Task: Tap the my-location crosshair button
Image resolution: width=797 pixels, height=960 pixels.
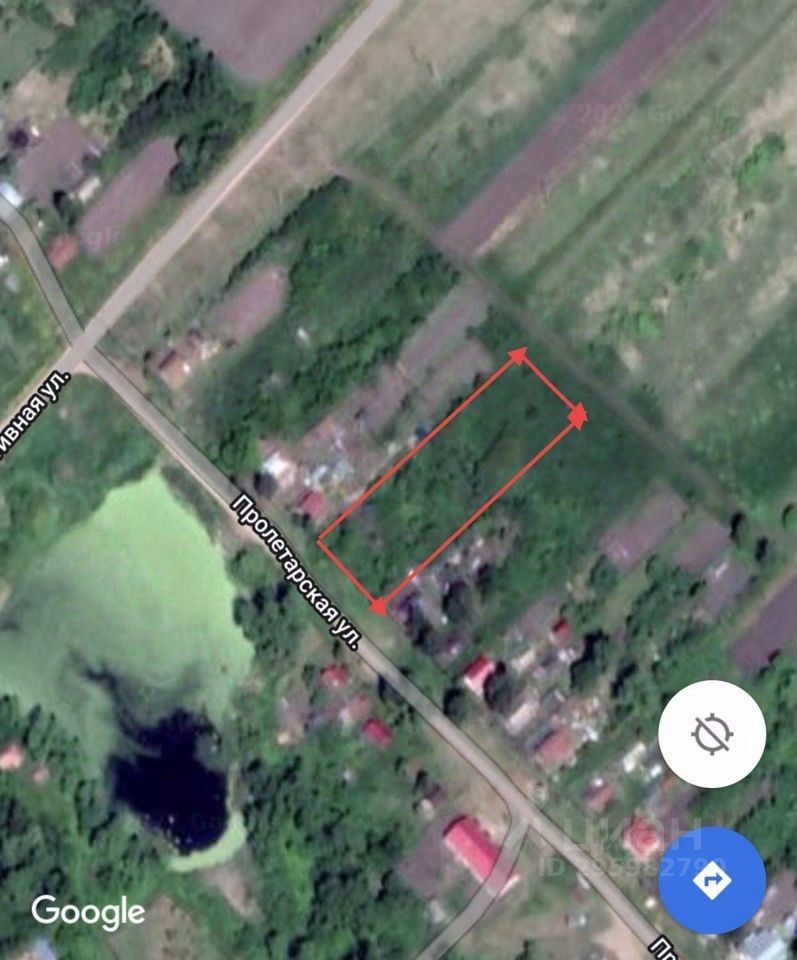Action: click(x=712, y=734)
